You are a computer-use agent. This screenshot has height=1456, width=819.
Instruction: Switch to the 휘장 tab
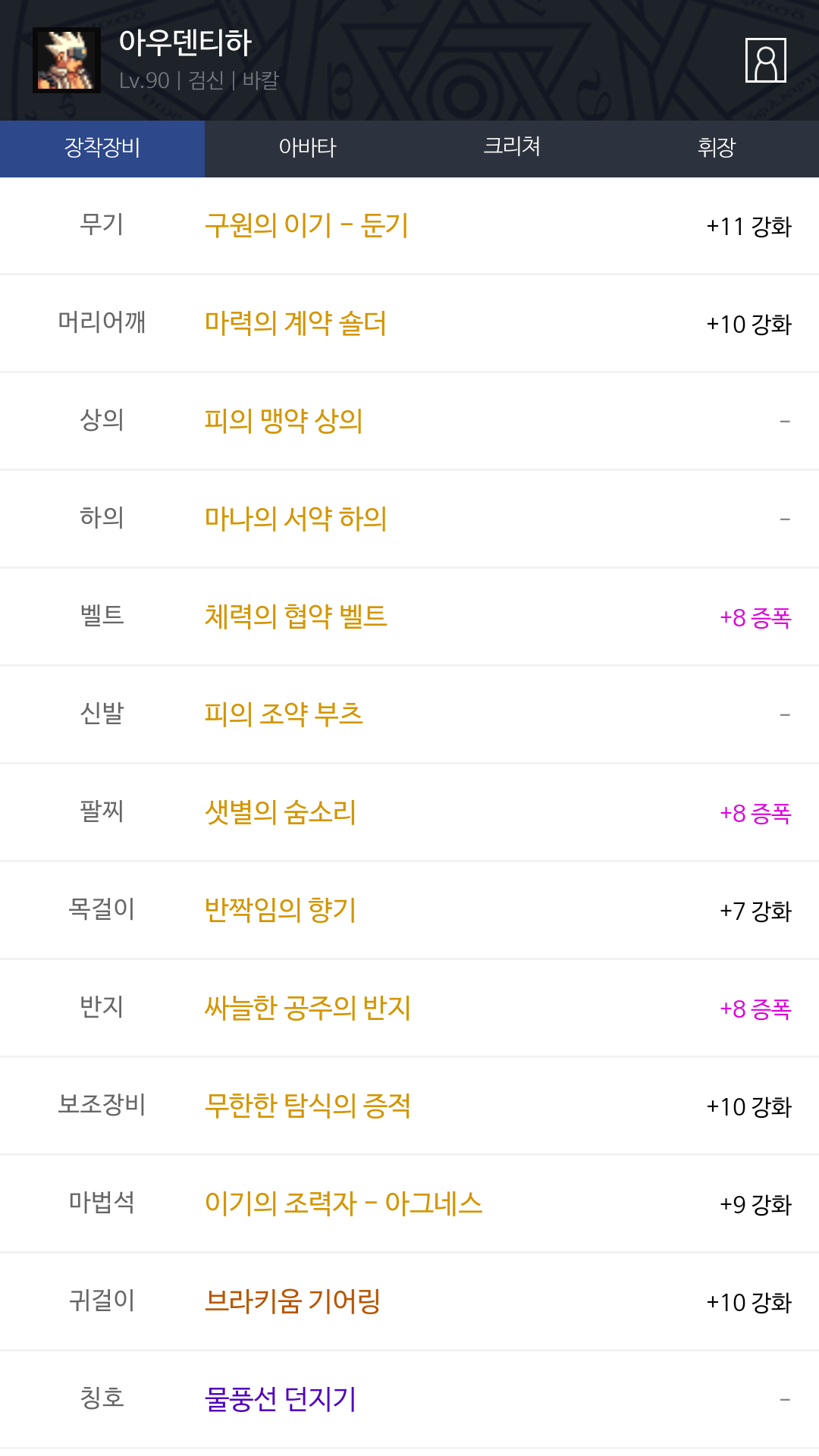click(717, 148)
